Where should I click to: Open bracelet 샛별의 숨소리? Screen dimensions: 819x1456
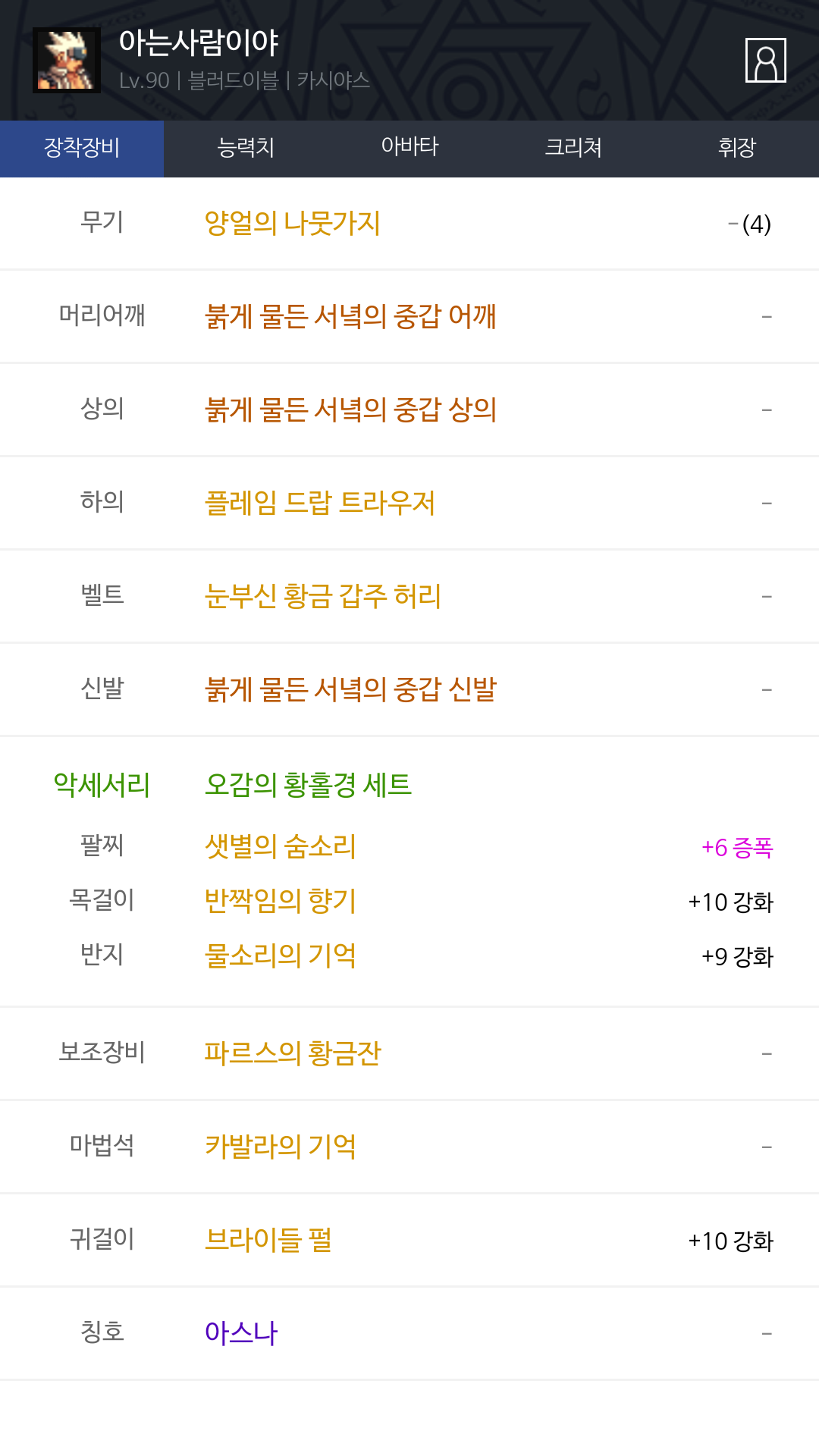[x=281, y=846]
